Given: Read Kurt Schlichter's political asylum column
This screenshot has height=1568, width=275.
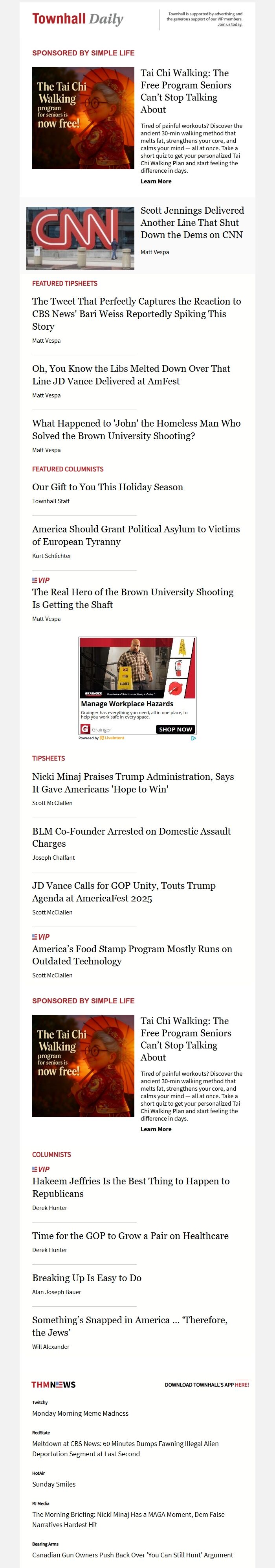Looking at the screenshot, I should click(136, 535).
